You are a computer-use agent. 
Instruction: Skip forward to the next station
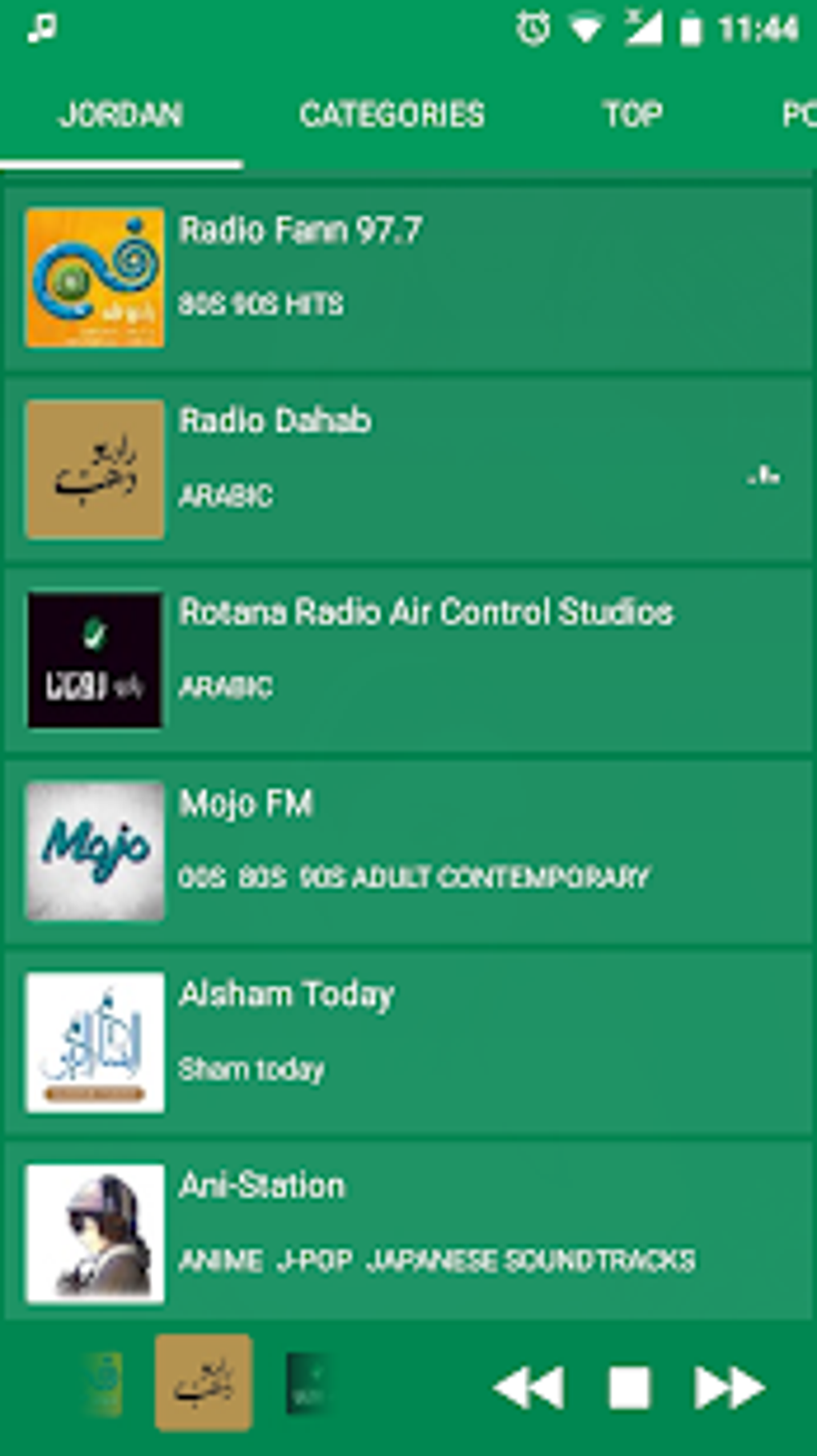[729, 1388]
